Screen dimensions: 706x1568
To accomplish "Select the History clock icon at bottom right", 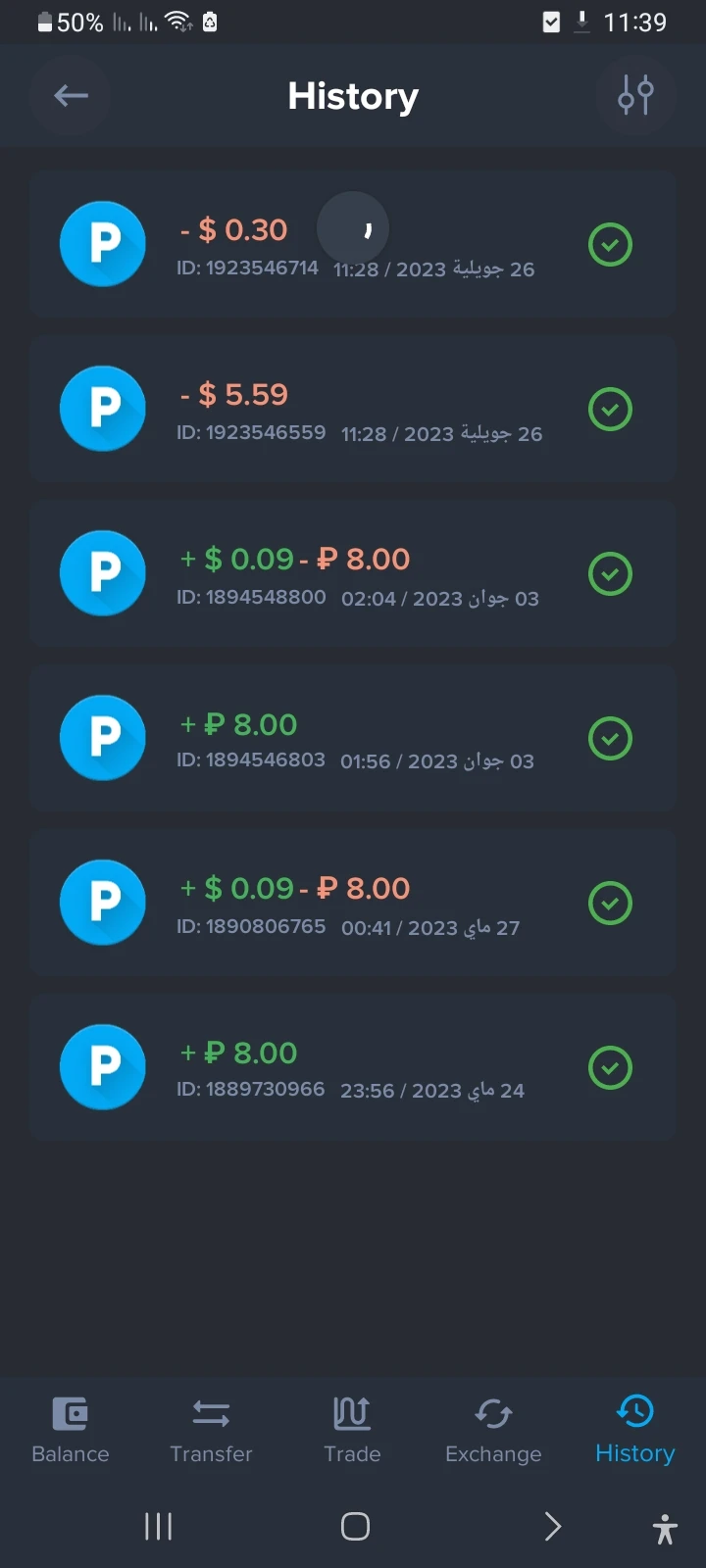I will 634,1415.
